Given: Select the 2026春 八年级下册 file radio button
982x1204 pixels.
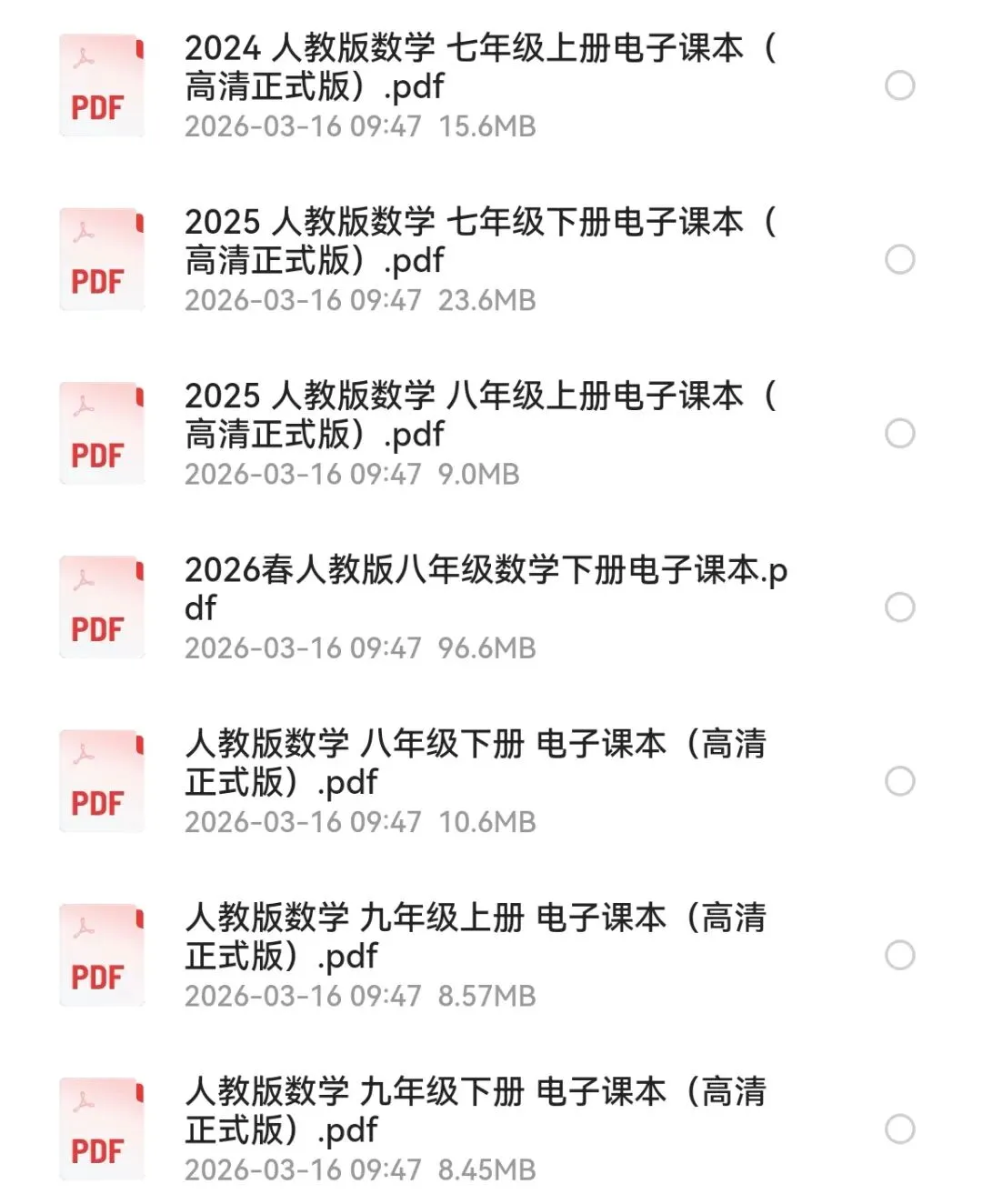Looking at the screenshot, I should [899, 607].
